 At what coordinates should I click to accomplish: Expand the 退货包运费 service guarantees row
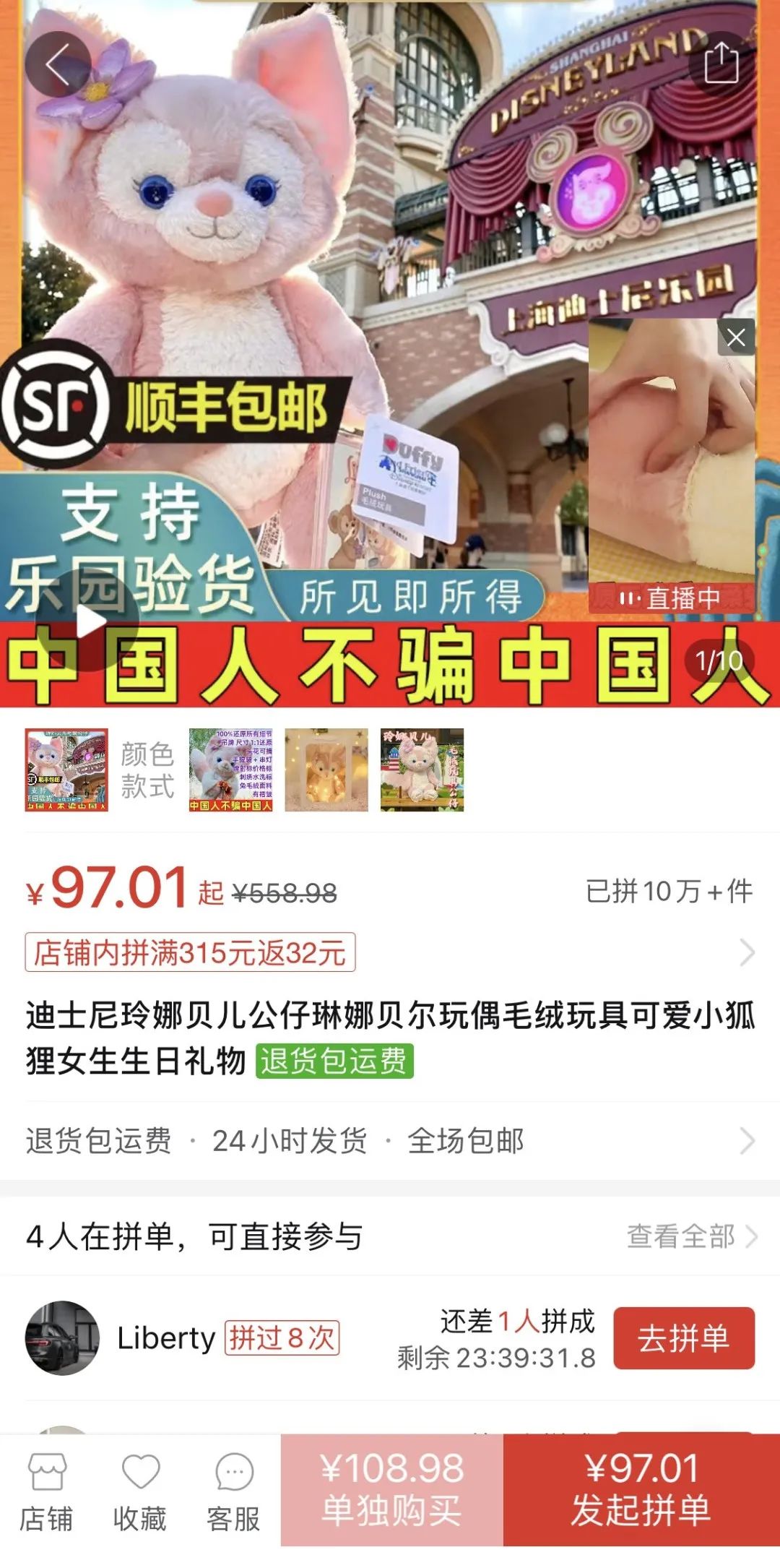tap(390, 1142)
